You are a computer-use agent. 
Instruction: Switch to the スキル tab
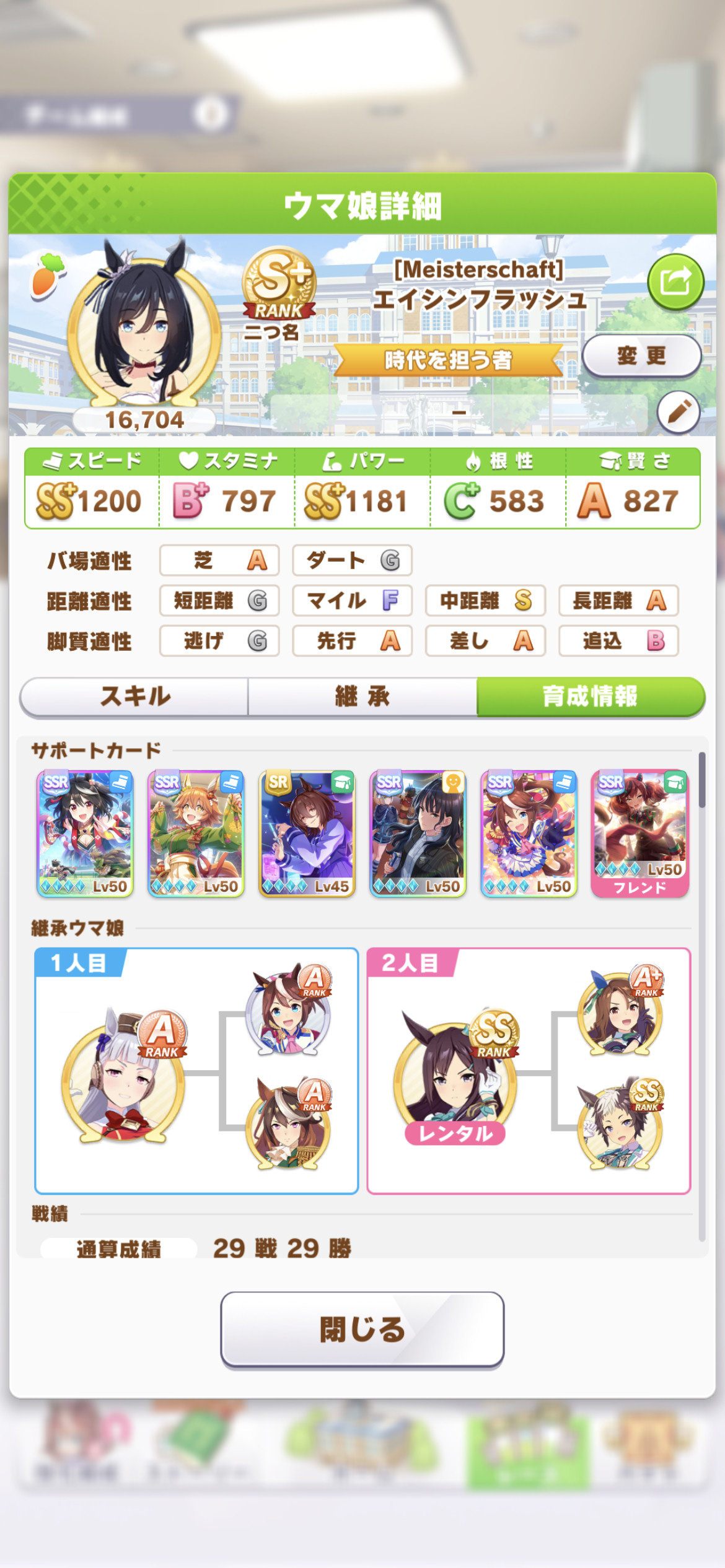[134, 696]
